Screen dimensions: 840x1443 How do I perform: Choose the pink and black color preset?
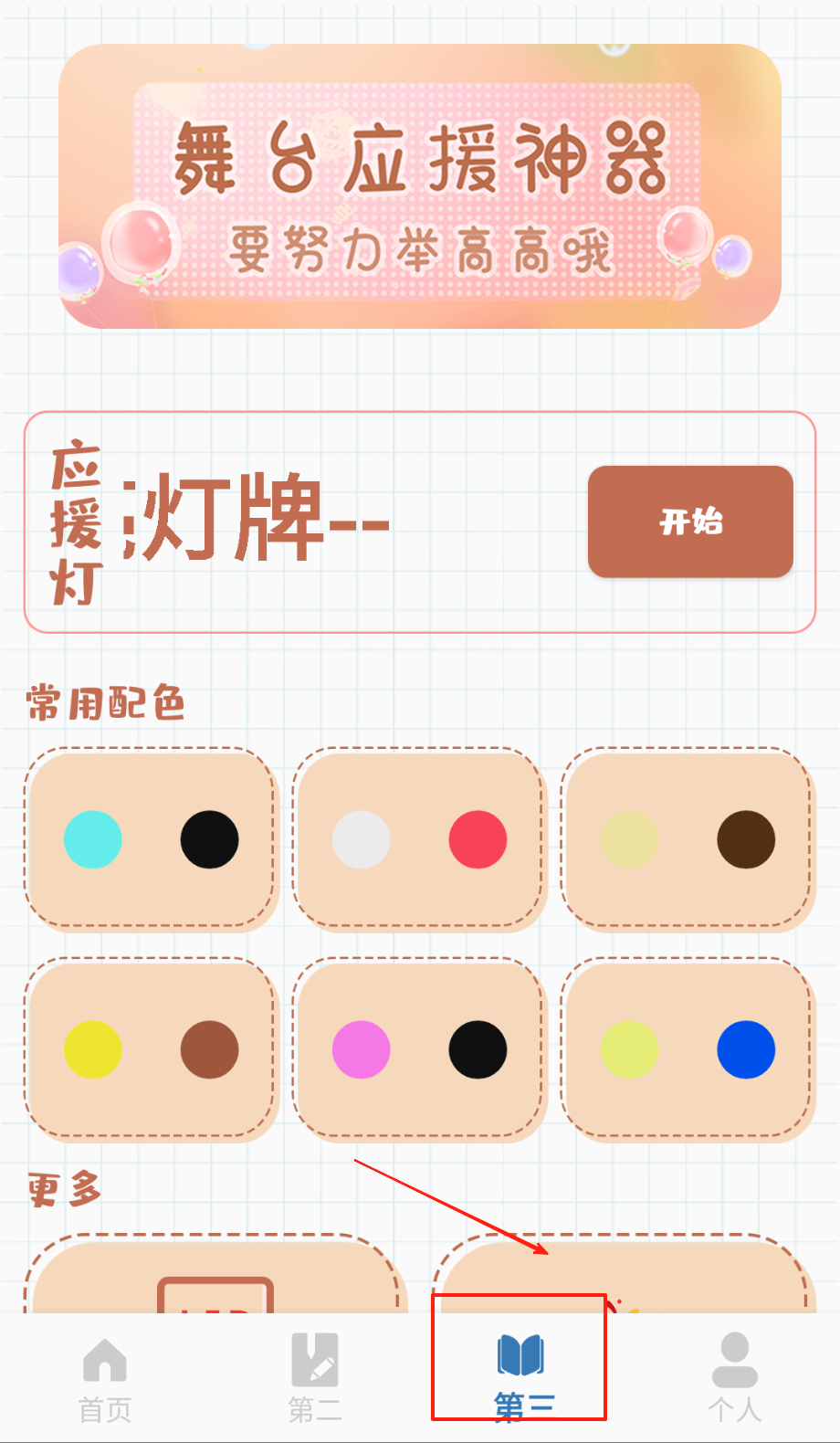(419, 1049)
